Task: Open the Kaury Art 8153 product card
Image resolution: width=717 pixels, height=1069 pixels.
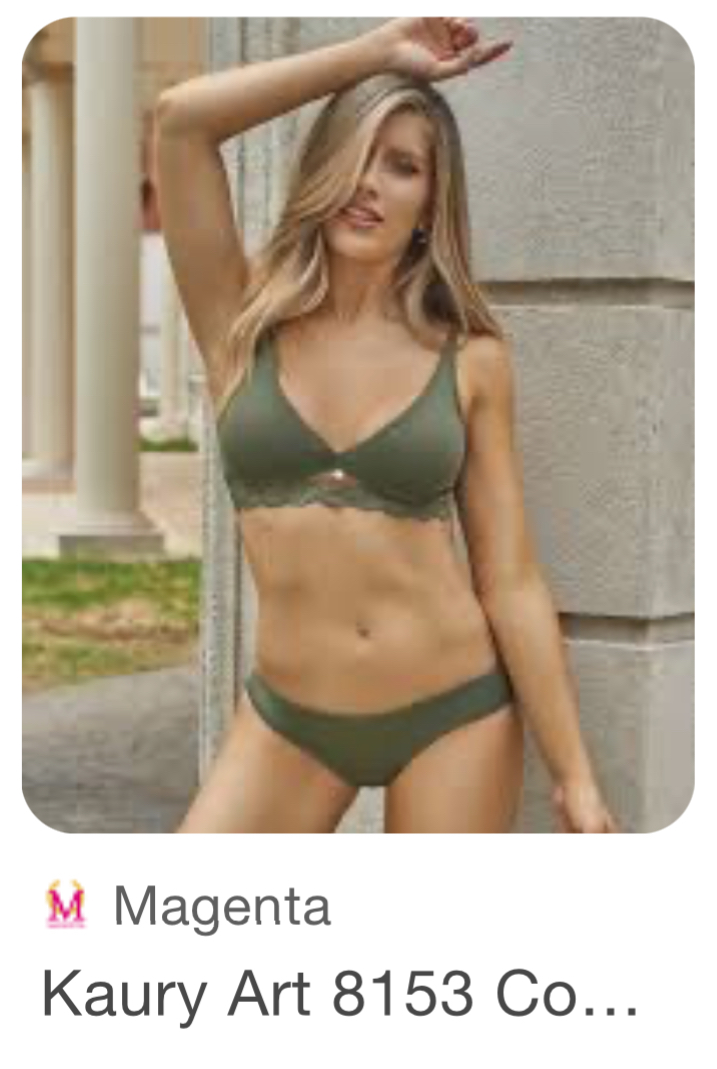Action: pos(340,992)
